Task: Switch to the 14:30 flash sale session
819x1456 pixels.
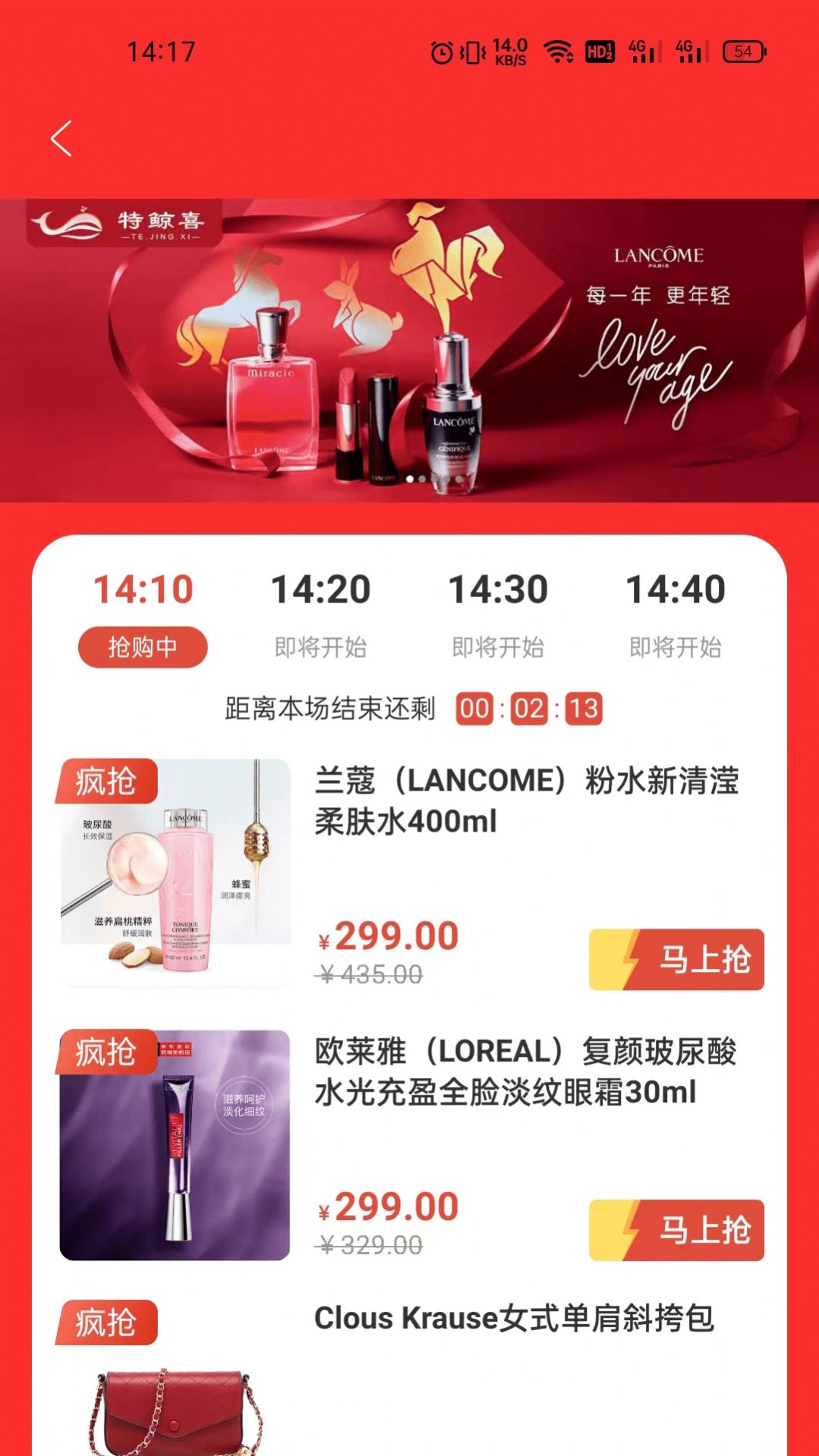Action: coord(497,615)
